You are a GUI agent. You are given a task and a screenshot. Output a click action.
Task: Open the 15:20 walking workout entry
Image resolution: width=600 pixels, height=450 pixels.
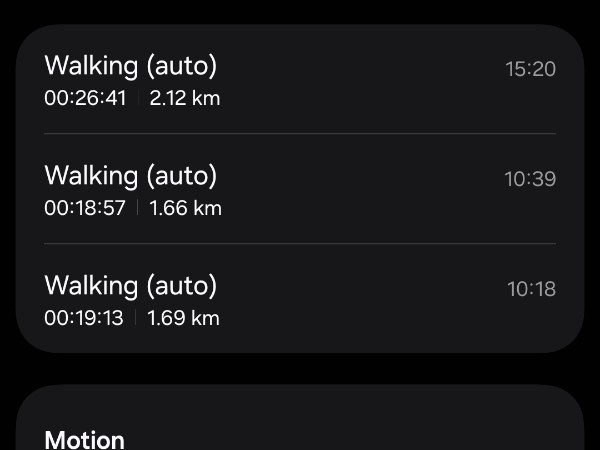coord(300,79)
